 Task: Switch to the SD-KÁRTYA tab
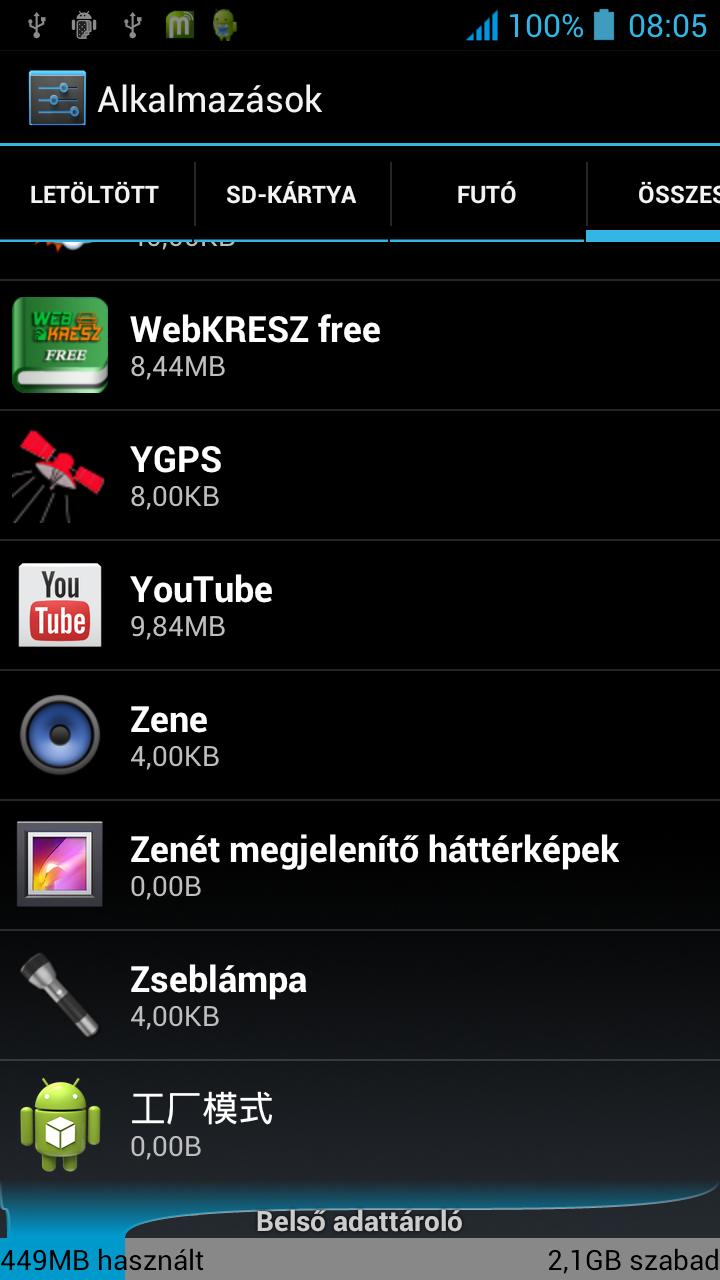click(x=292, y=194)
